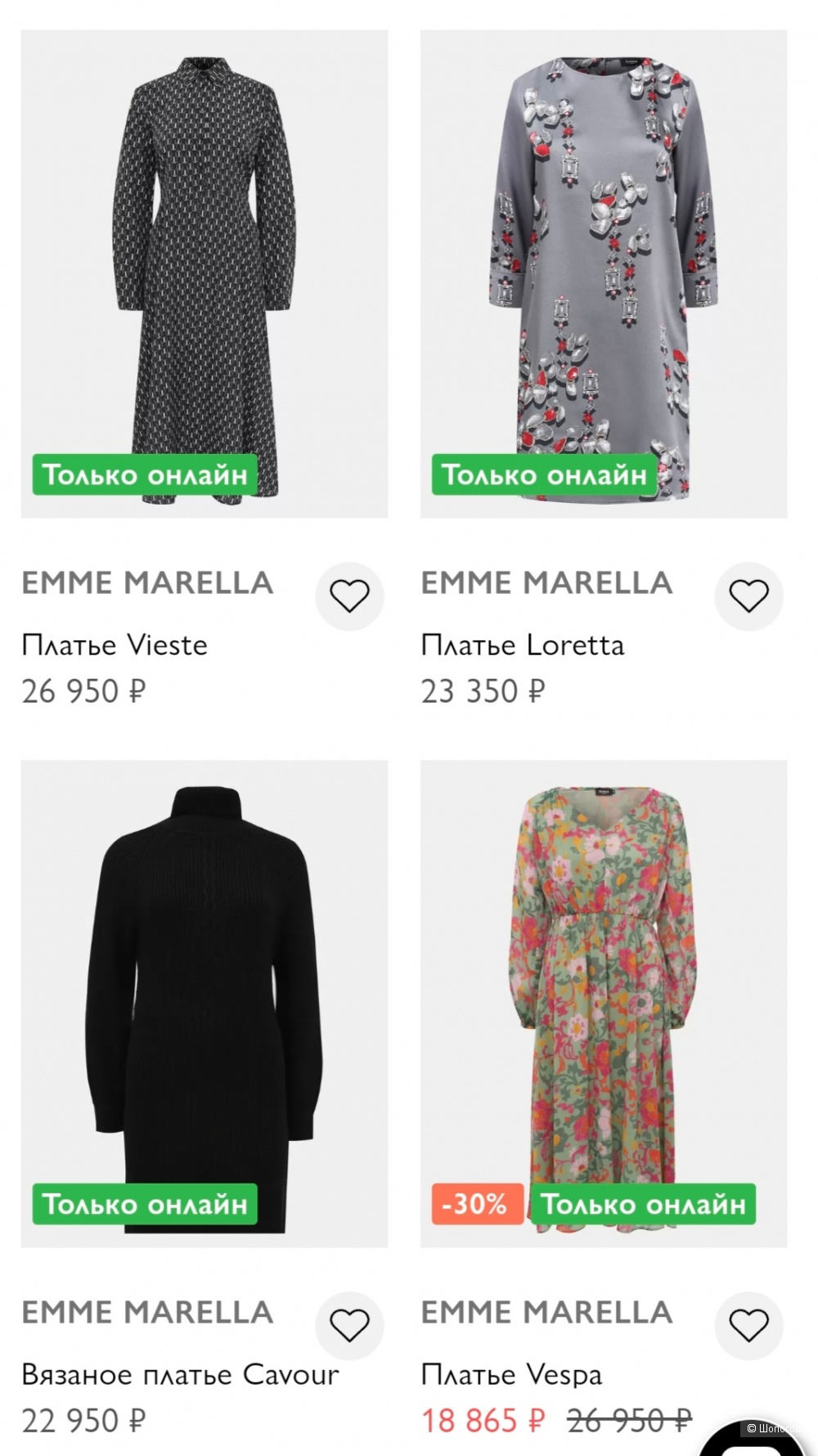Screen dimensions: 818x1456
Task: Click the EMME MARELLA brand name under Vieste
Action: click(x=147, y=582)
